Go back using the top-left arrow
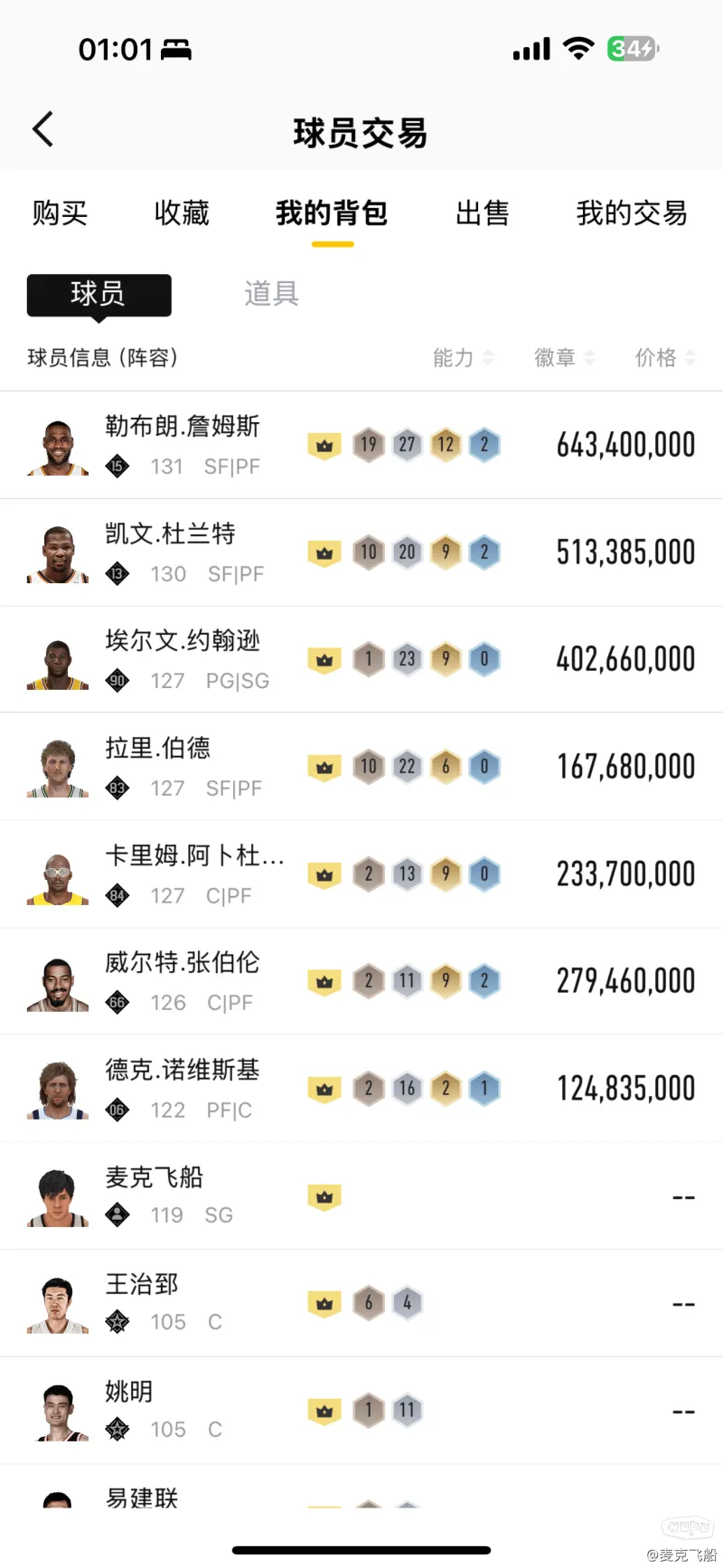Viewport: 723px width, 1568px height. pyautogui.click(x=43, y=130)
